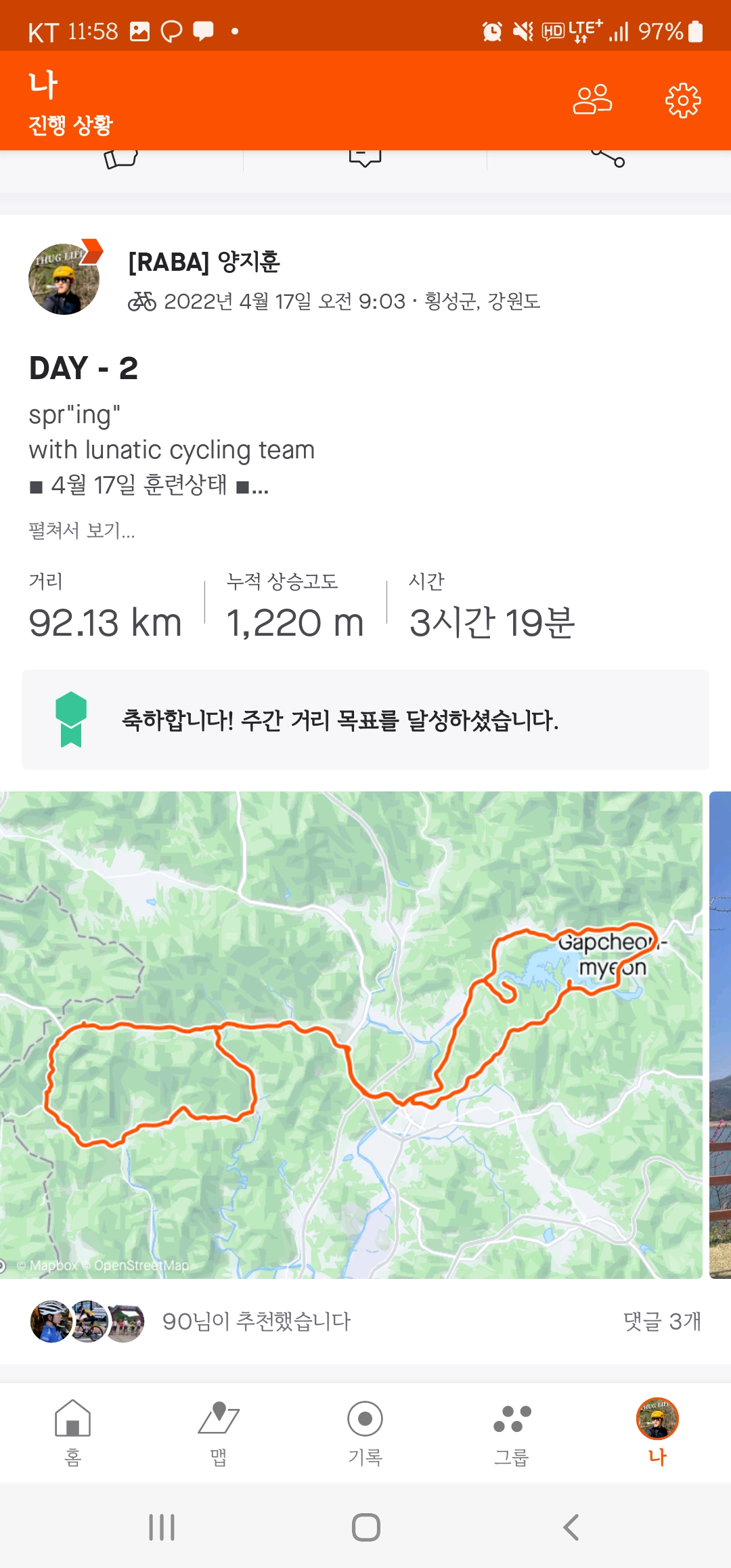Select the 나 profile tab
731x1568 pixels.
[x=657, y=1431]
